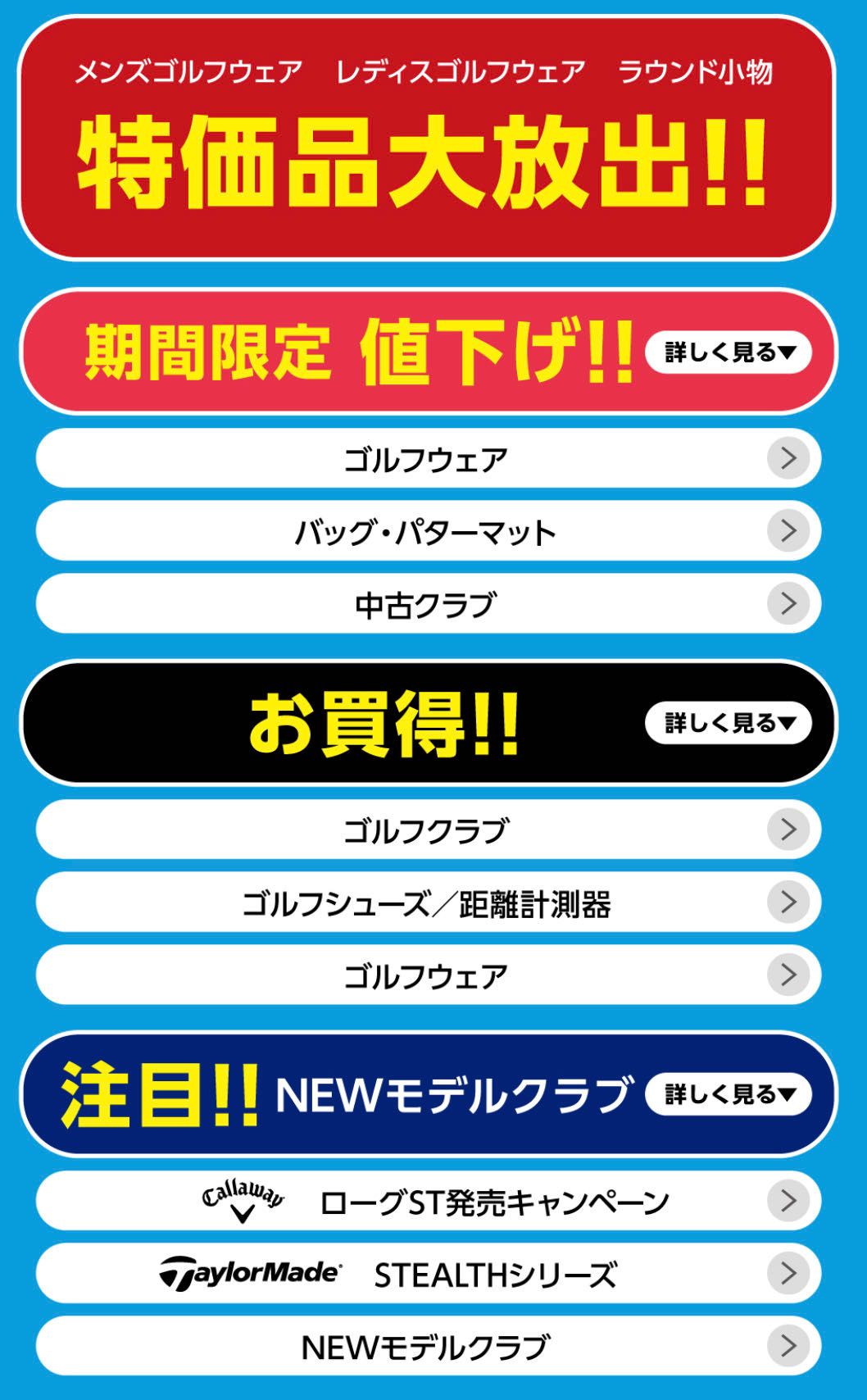The image size is (867, 1400).
Task: Go to 中古クラブ deals
Action: click(428, 604)
